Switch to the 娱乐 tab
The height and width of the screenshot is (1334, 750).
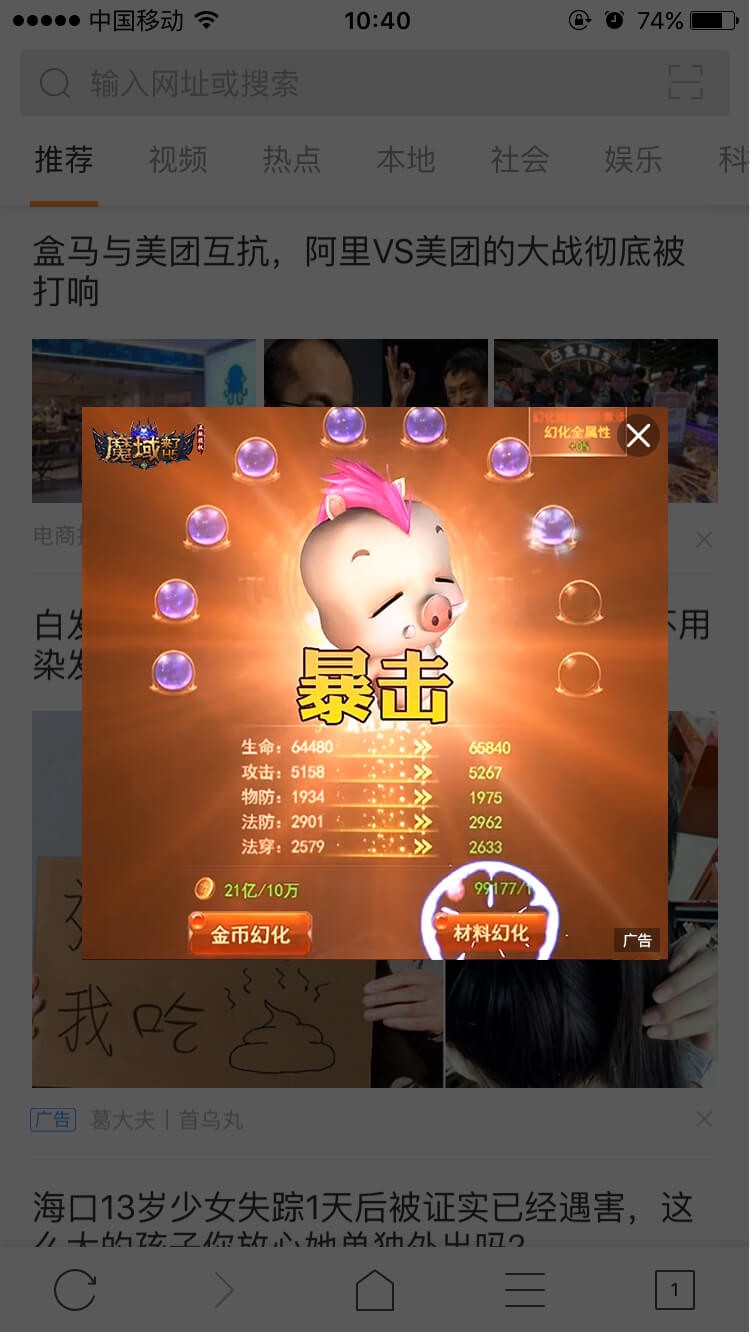633,160
